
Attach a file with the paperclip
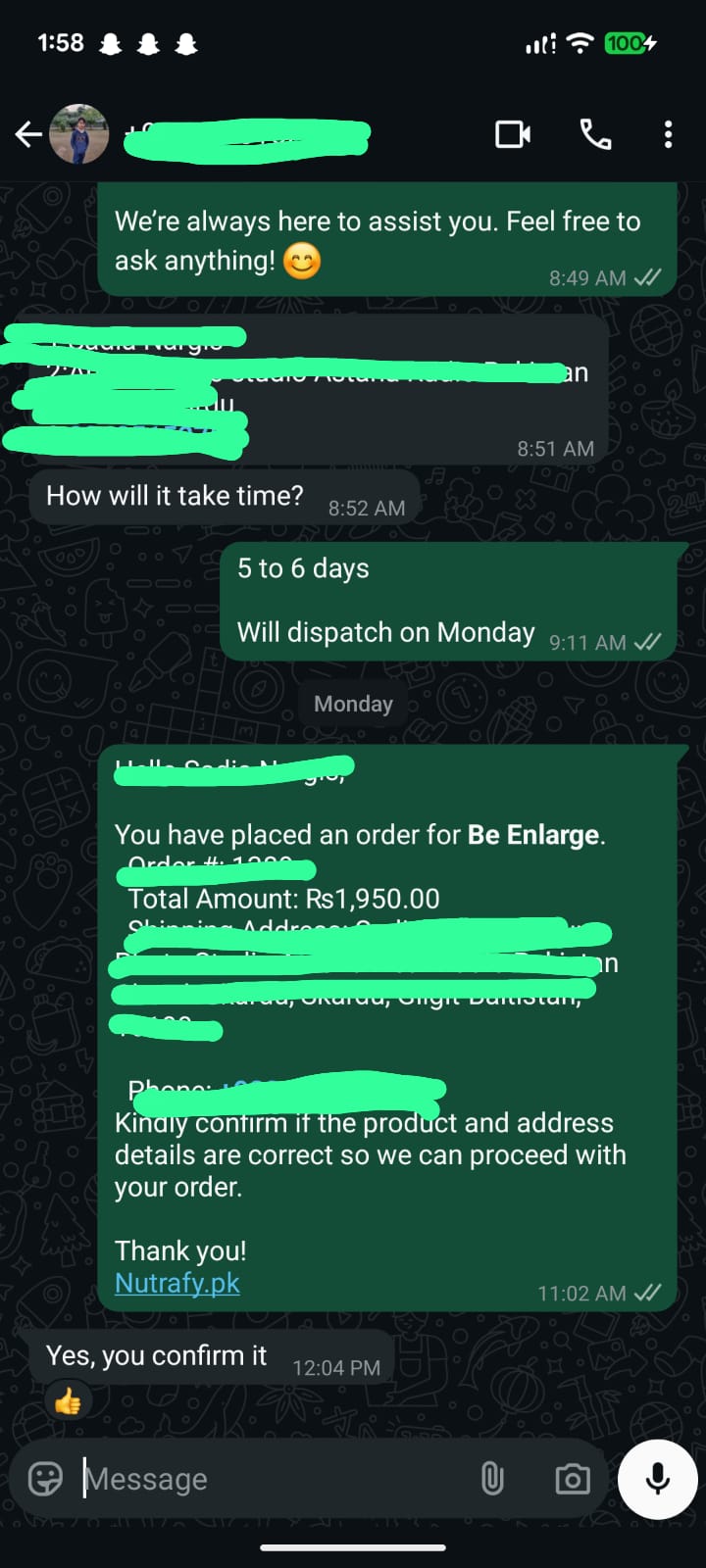[x=492, y=1478]
